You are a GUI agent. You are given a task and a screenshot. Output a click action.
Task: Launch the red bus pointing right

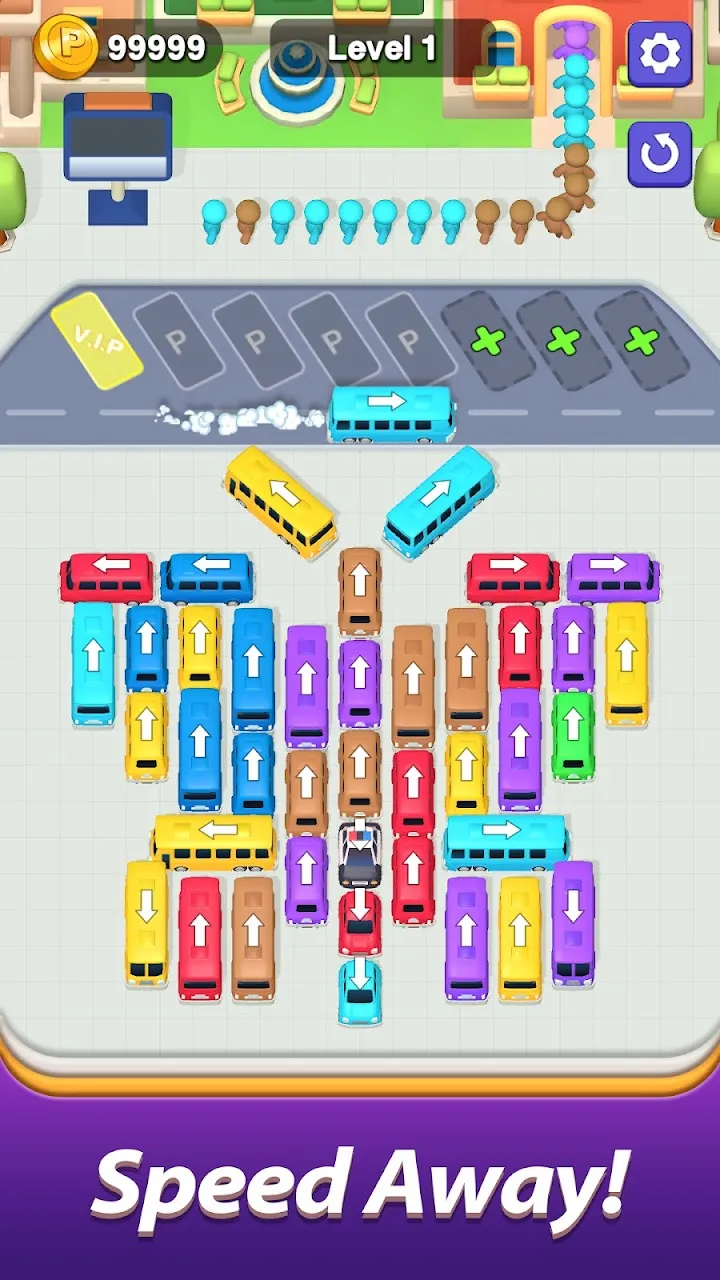(x=512, y=577)
